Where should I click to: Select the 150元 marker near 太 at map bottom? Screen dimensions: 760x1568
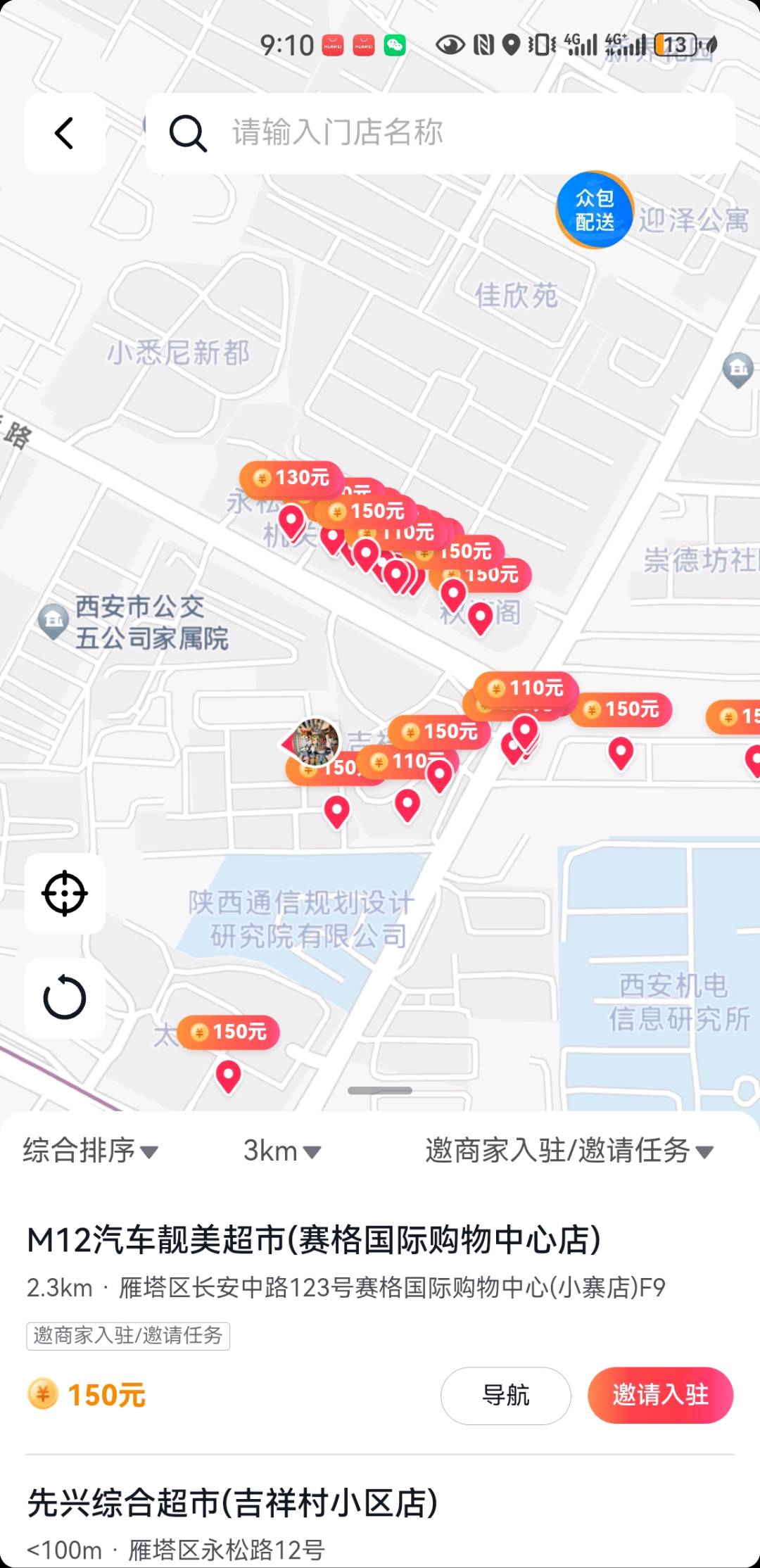pyautogui.click(x=229, y=1032)
